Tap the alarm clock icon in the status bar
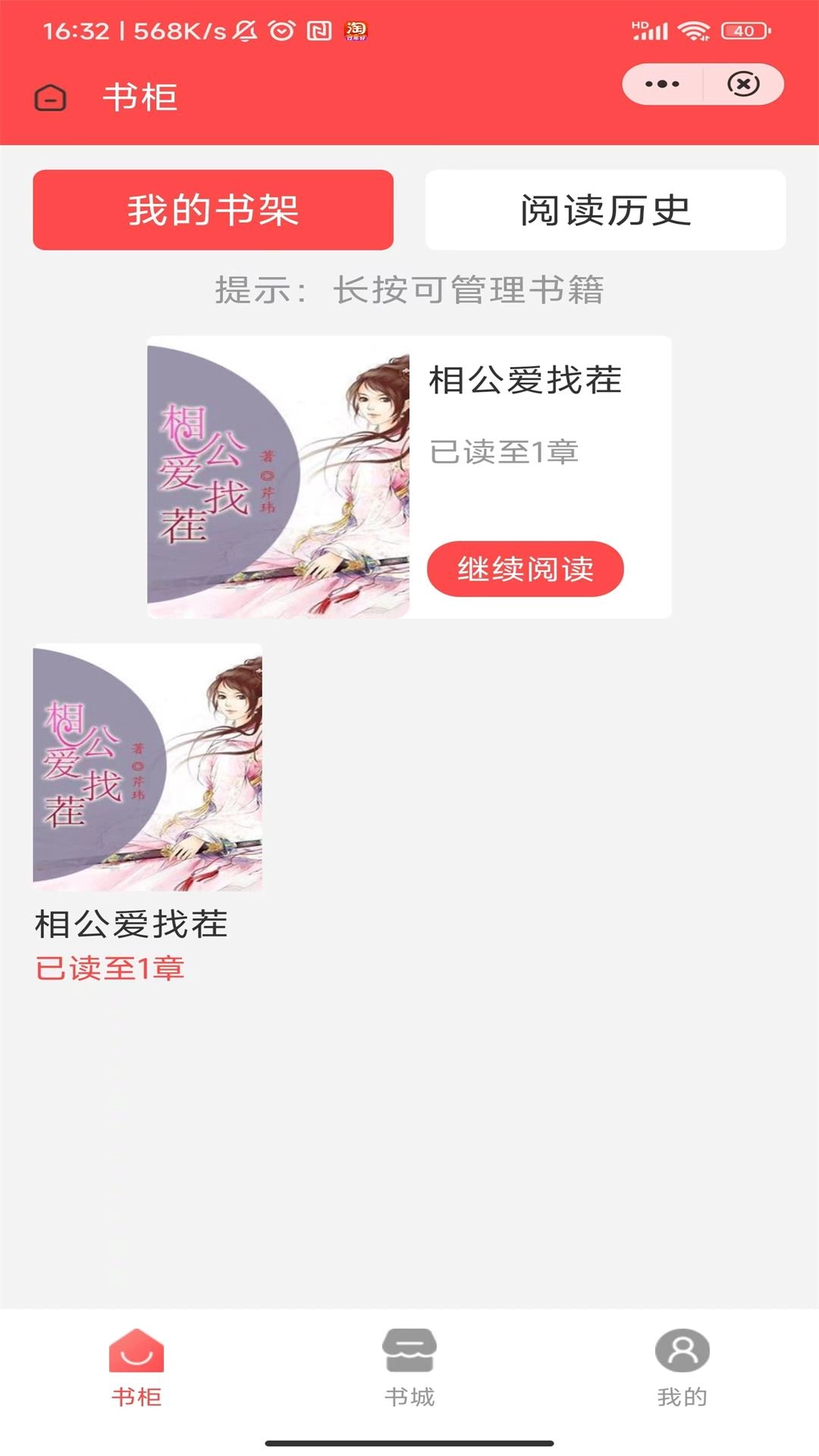The height and width of the screenshot is (1456, 819). point(281,30)
